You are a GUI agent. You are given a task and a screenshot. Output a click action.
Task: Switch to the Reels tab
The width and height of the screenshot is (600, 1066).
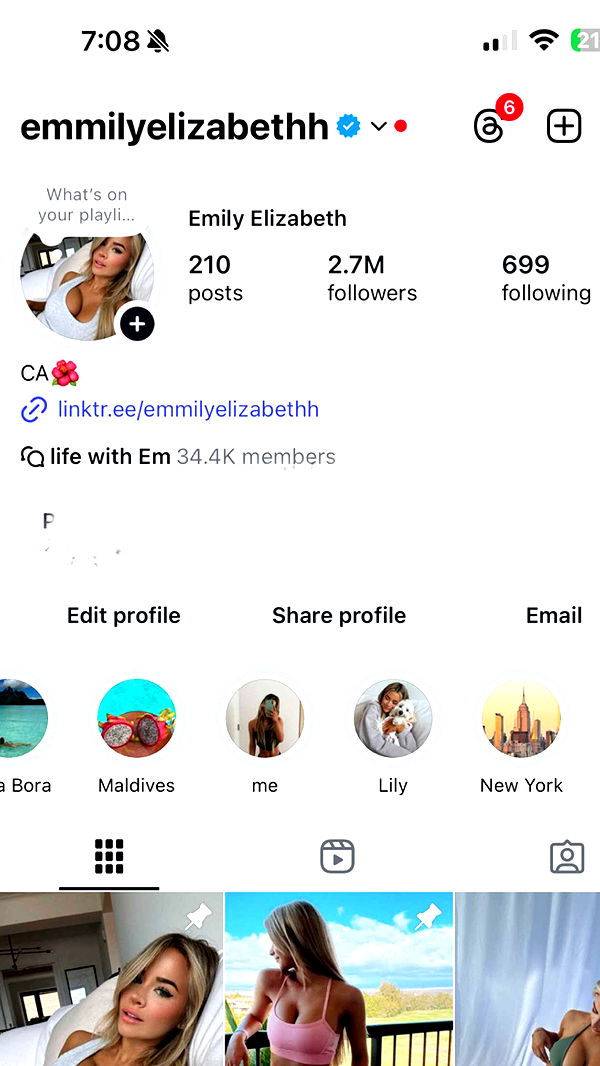point(337,857)
